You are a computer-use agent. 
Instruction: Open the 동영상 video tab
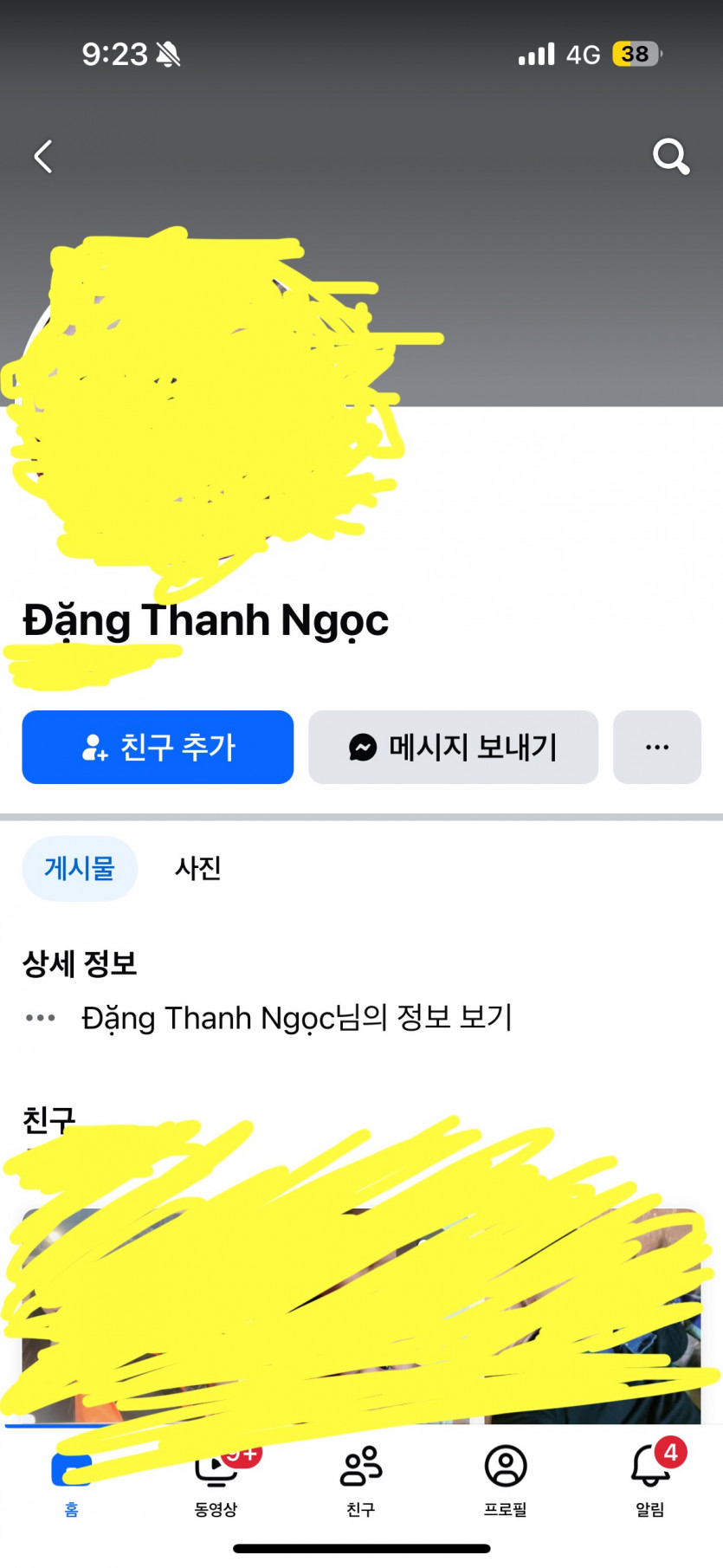pyautogui.click(x=216, y=1481)
